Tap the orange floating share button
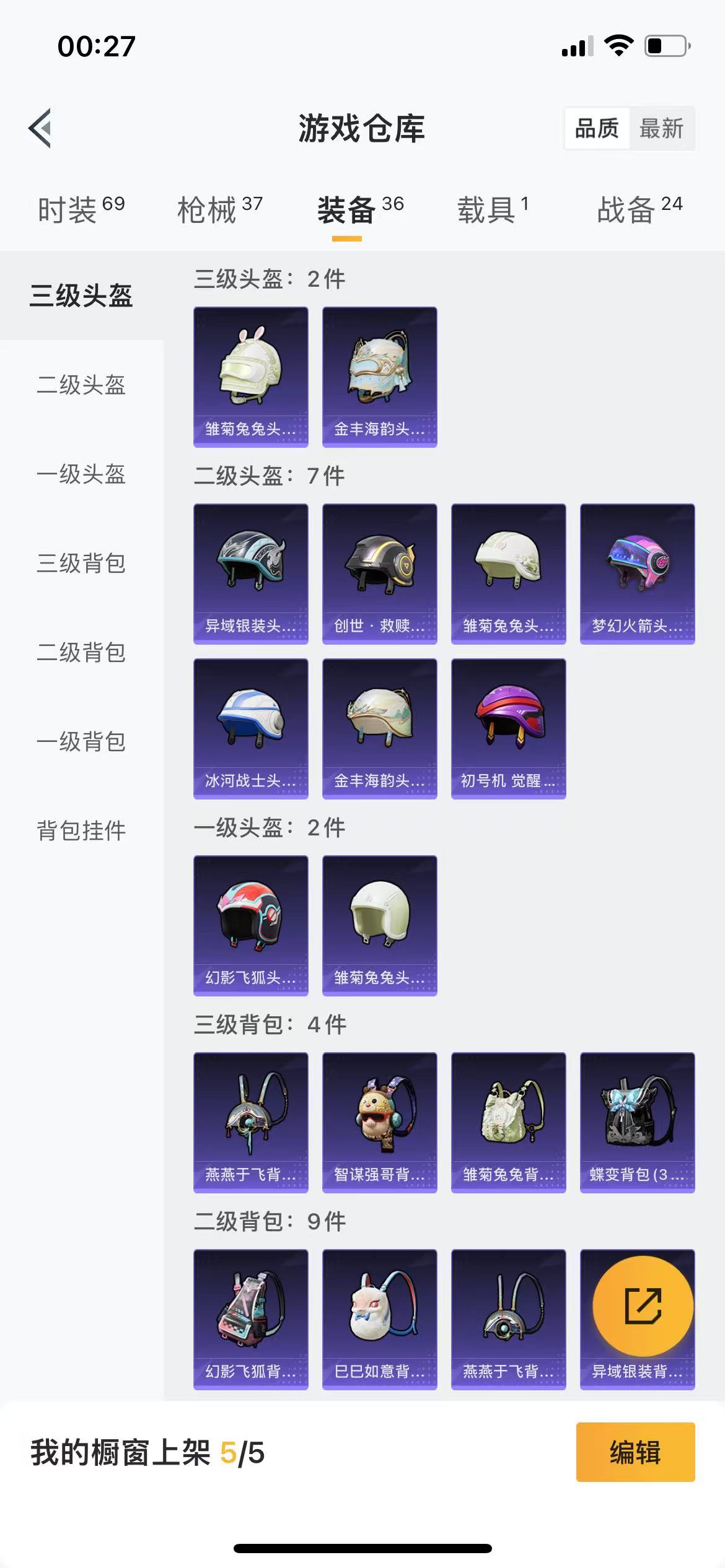This screenshot has height=1568, width=725. click(x=643, y=1305)
